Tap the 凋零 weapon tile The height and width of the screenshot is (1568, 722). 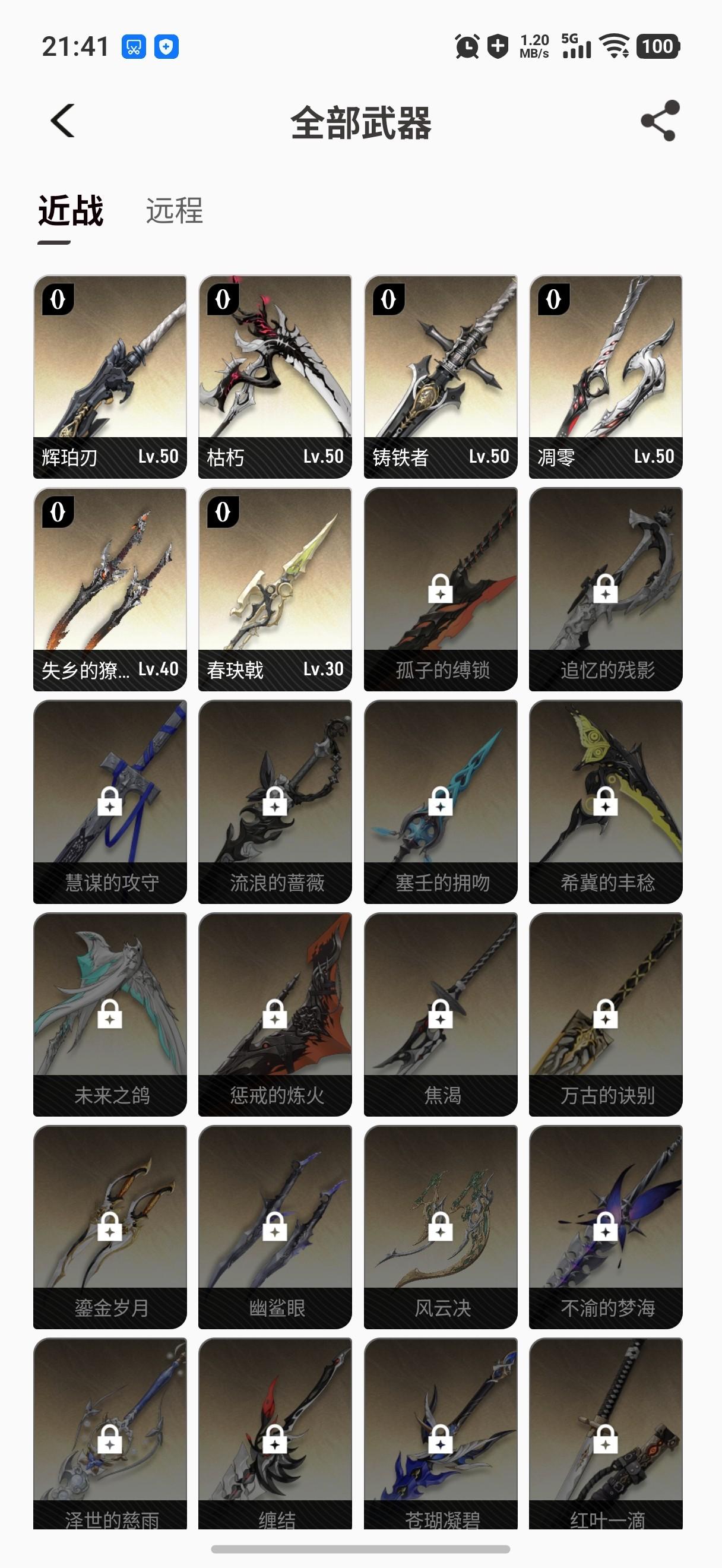click(x=606, y=376)
